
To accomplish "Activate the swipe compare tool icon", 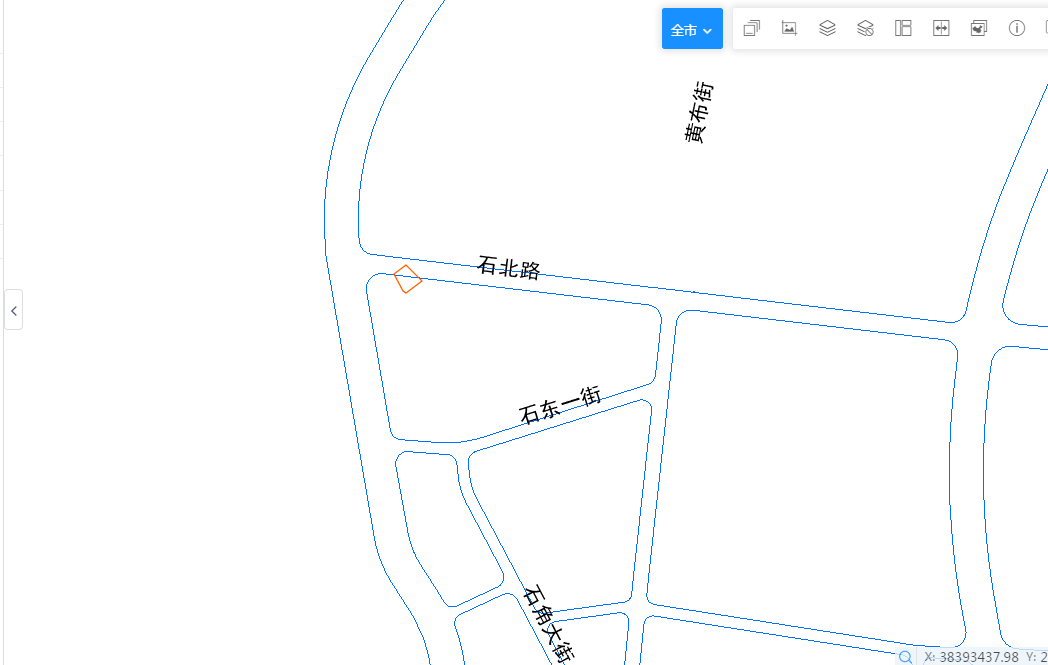I will (941, 28).
